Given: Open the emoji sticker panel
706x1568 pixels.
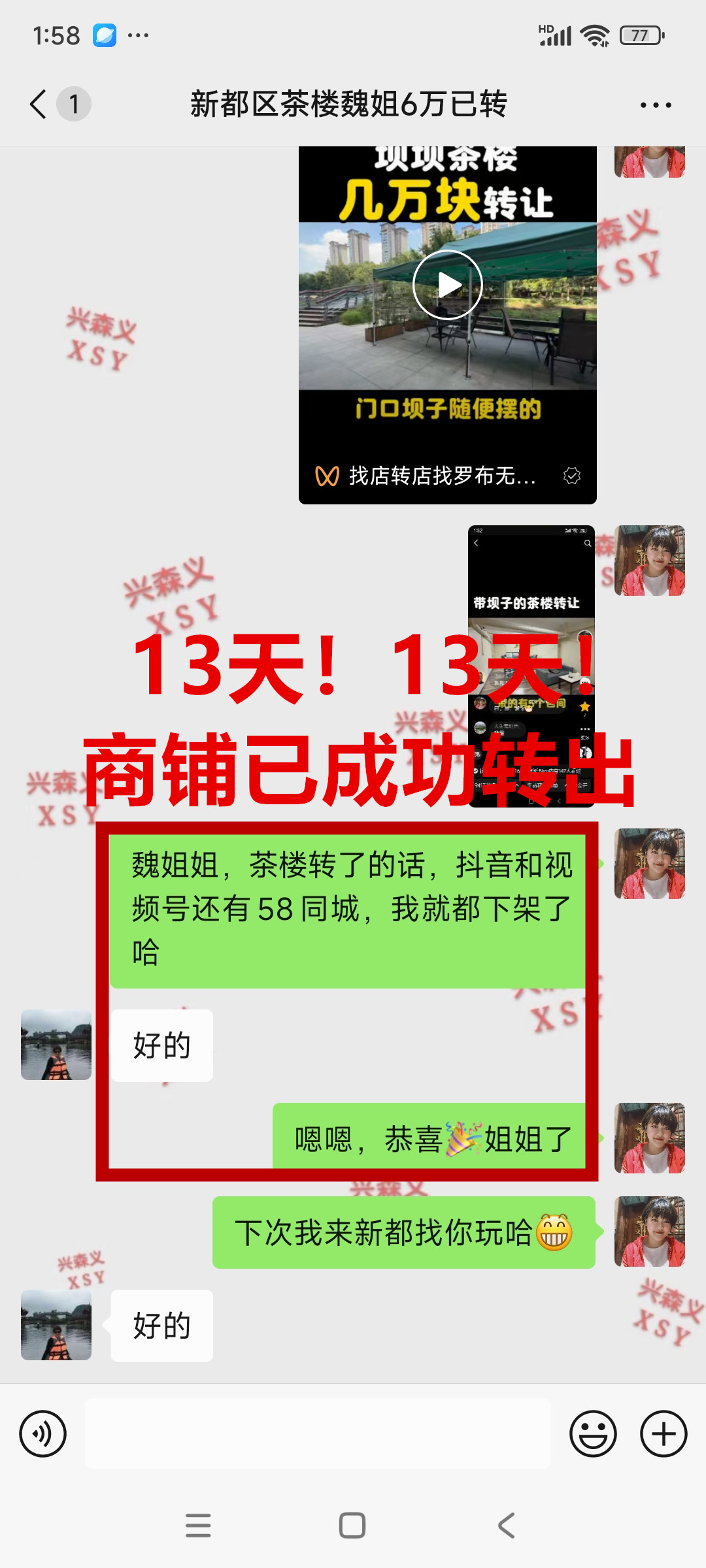Looking at the screenshot, I should click(593, 1434).
